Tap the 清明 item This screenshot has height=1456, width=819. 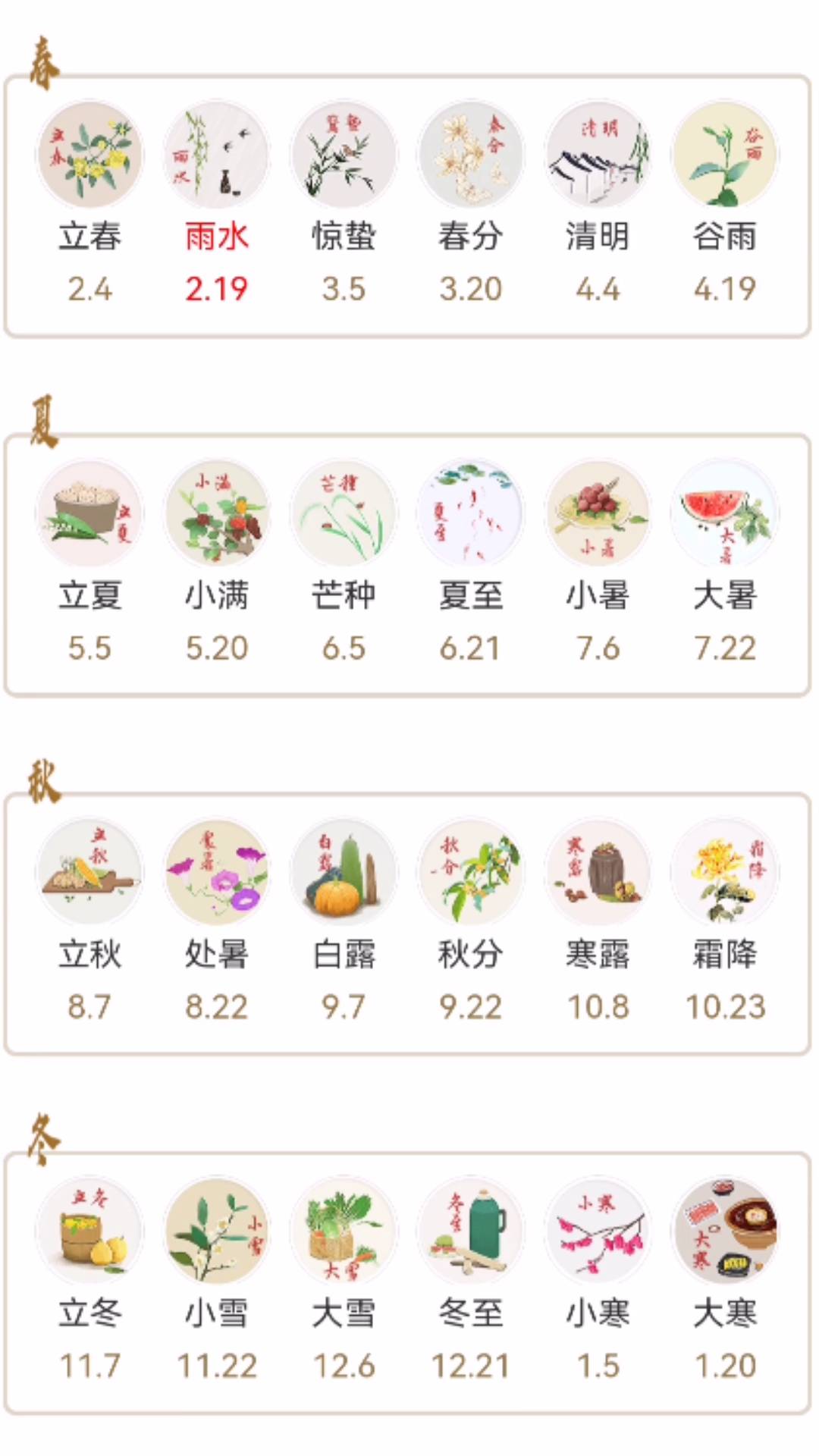pos(598,202)
